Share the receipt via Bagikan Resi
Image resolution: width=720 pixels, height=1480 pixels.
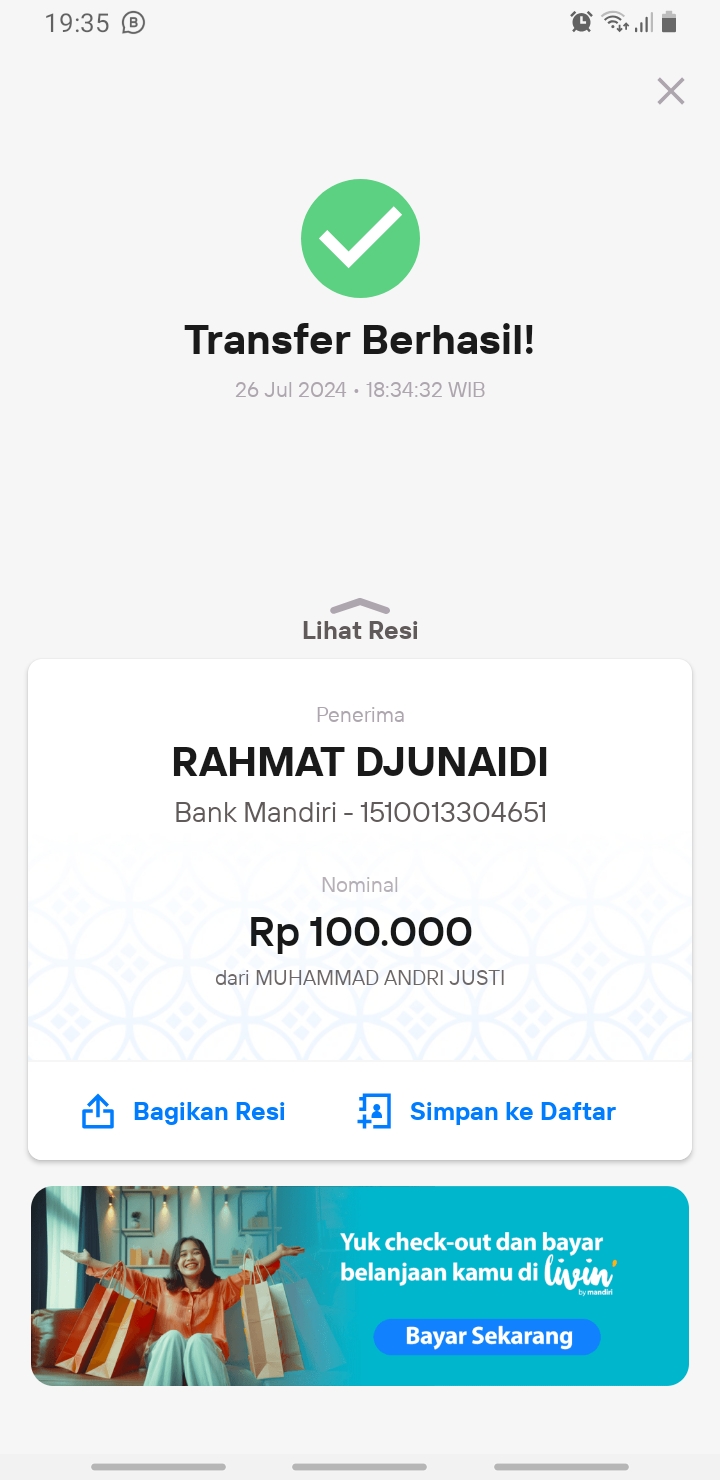point(183,1111)
